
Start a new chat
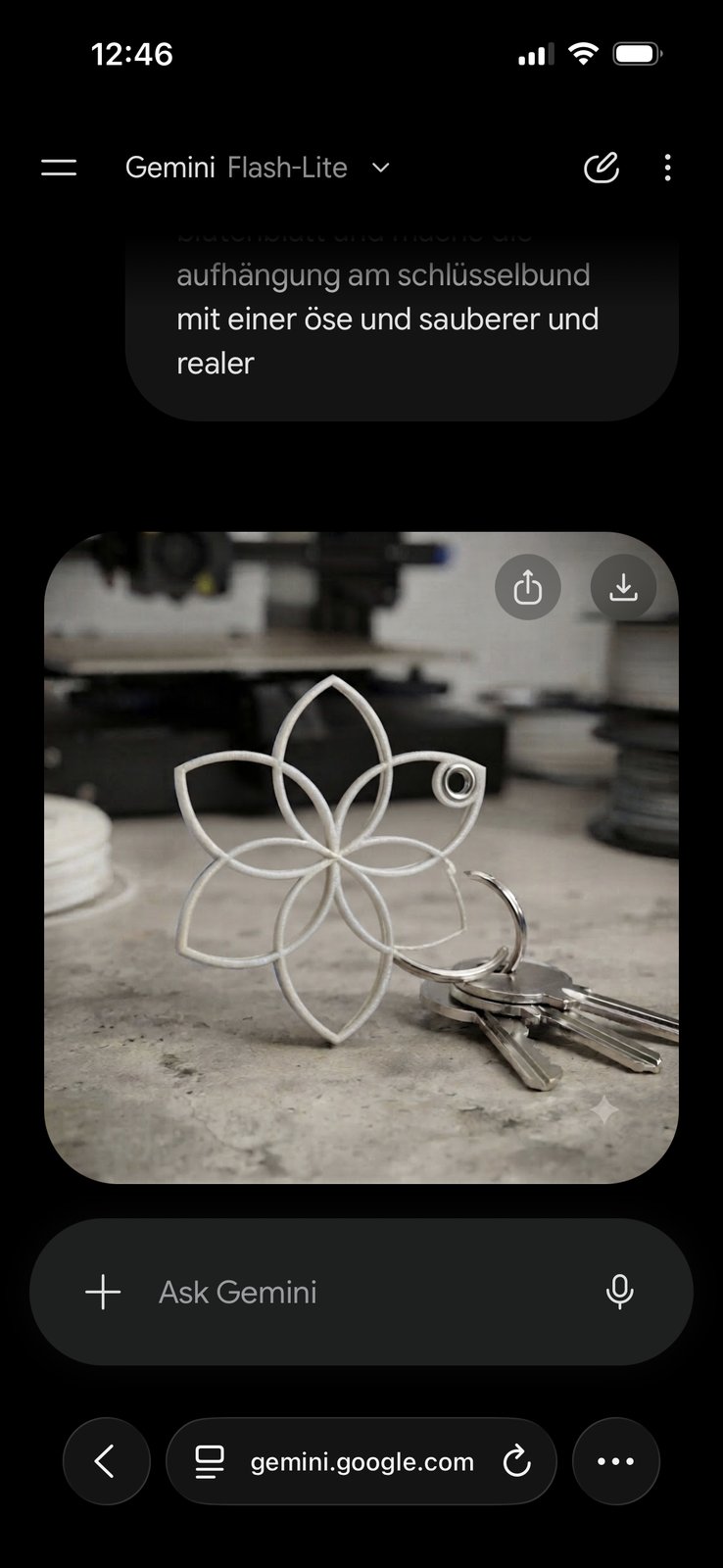pos(602,168)
